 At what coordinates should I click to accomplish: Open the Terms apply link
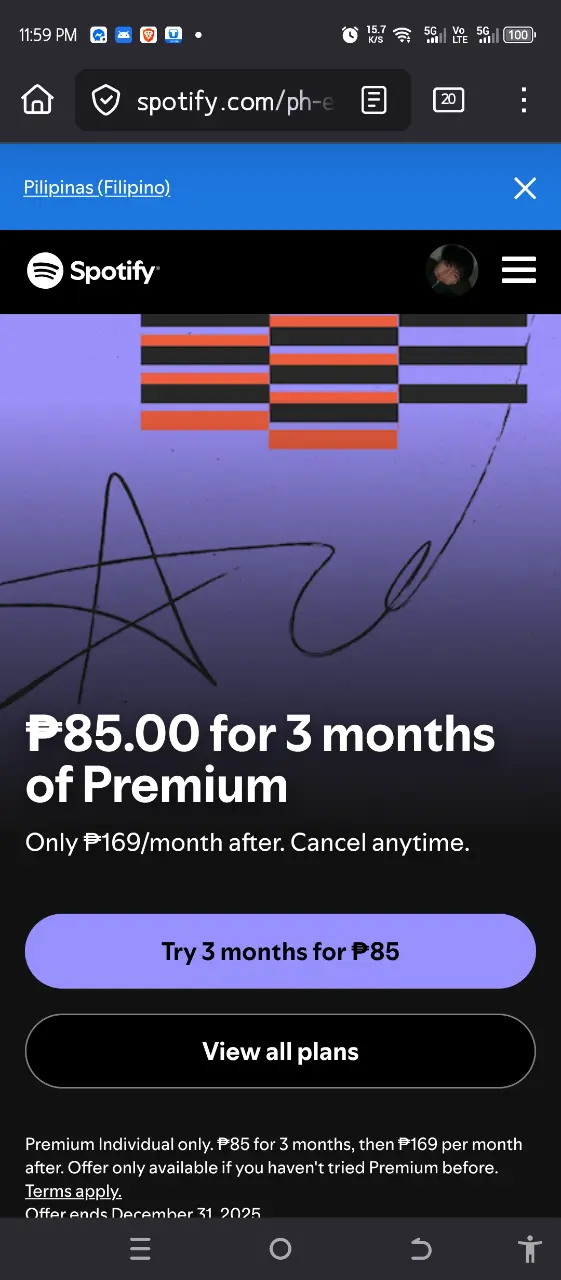(x=73, y=1191)
